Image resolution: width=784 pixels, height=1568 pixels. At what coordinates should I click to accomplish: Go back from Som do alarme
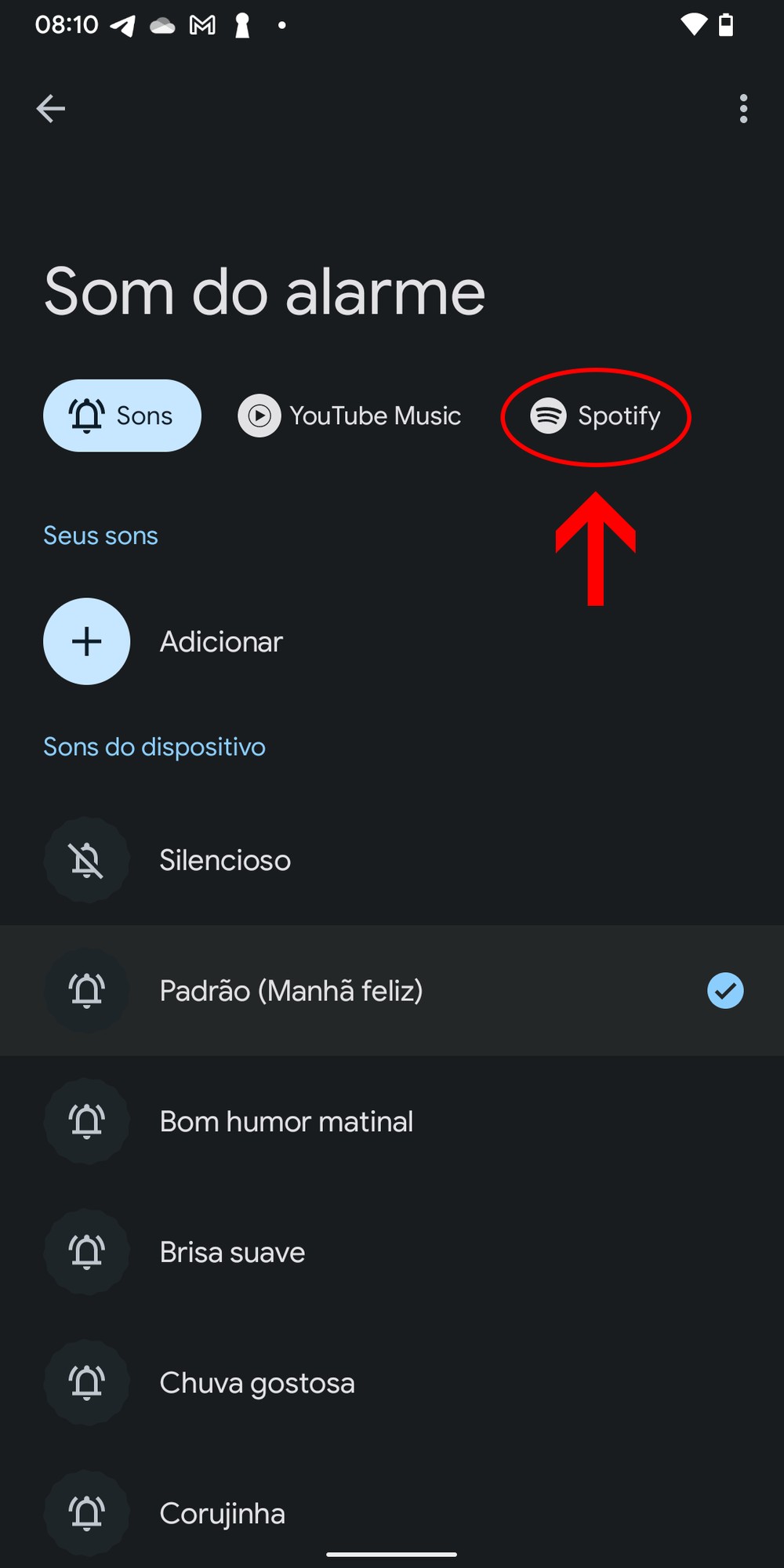pyautogui.click(x=51, y=108)
